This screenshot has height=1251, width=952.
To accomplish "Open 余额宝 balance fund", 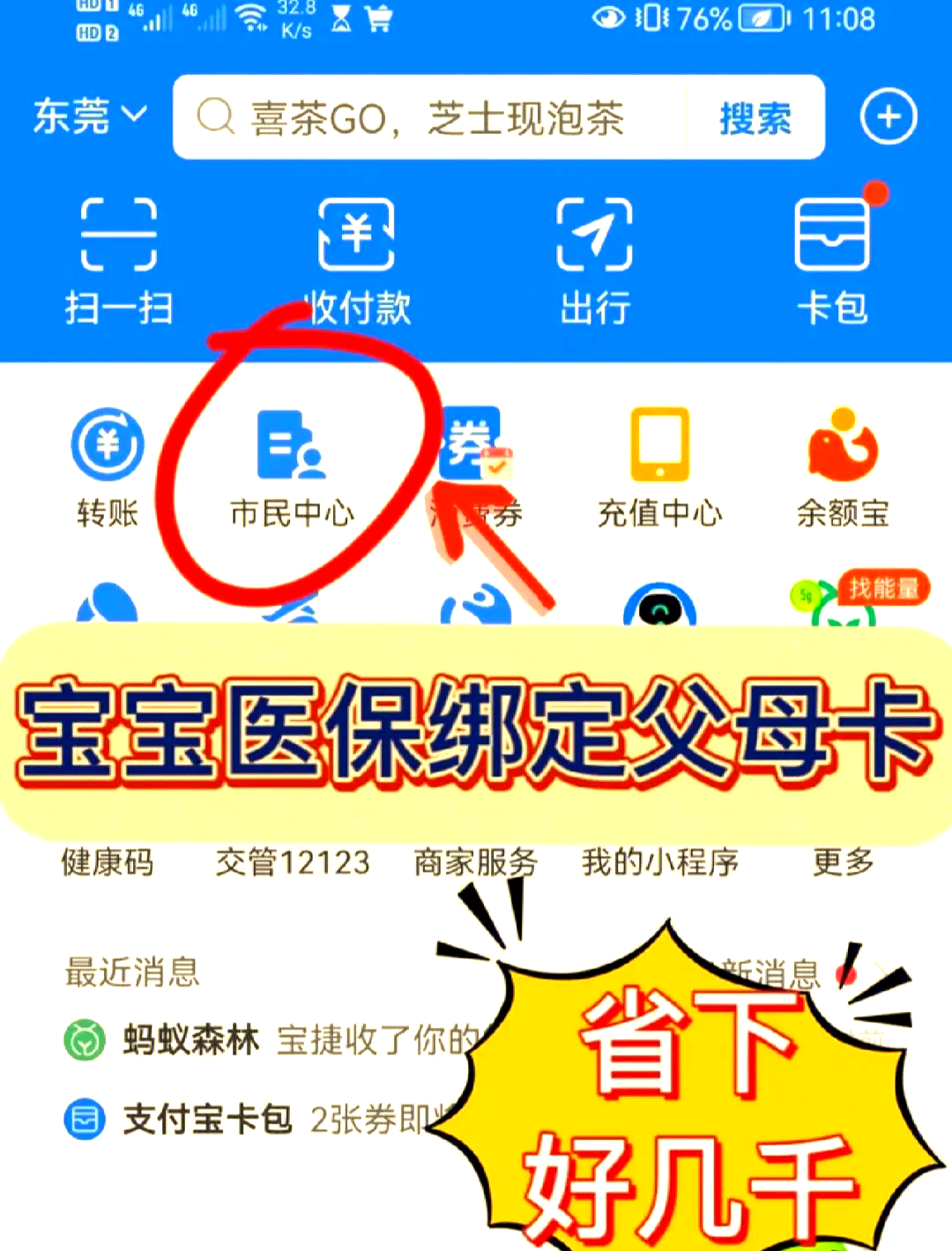I will pos(844,467).
